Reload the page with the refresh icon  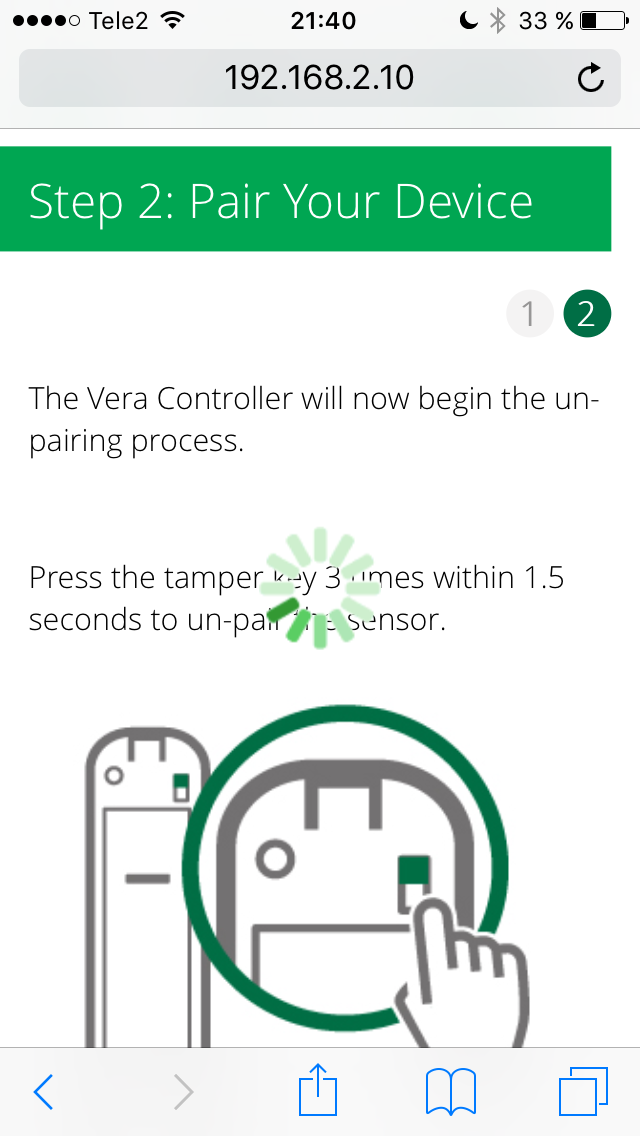tap(591, 78)
